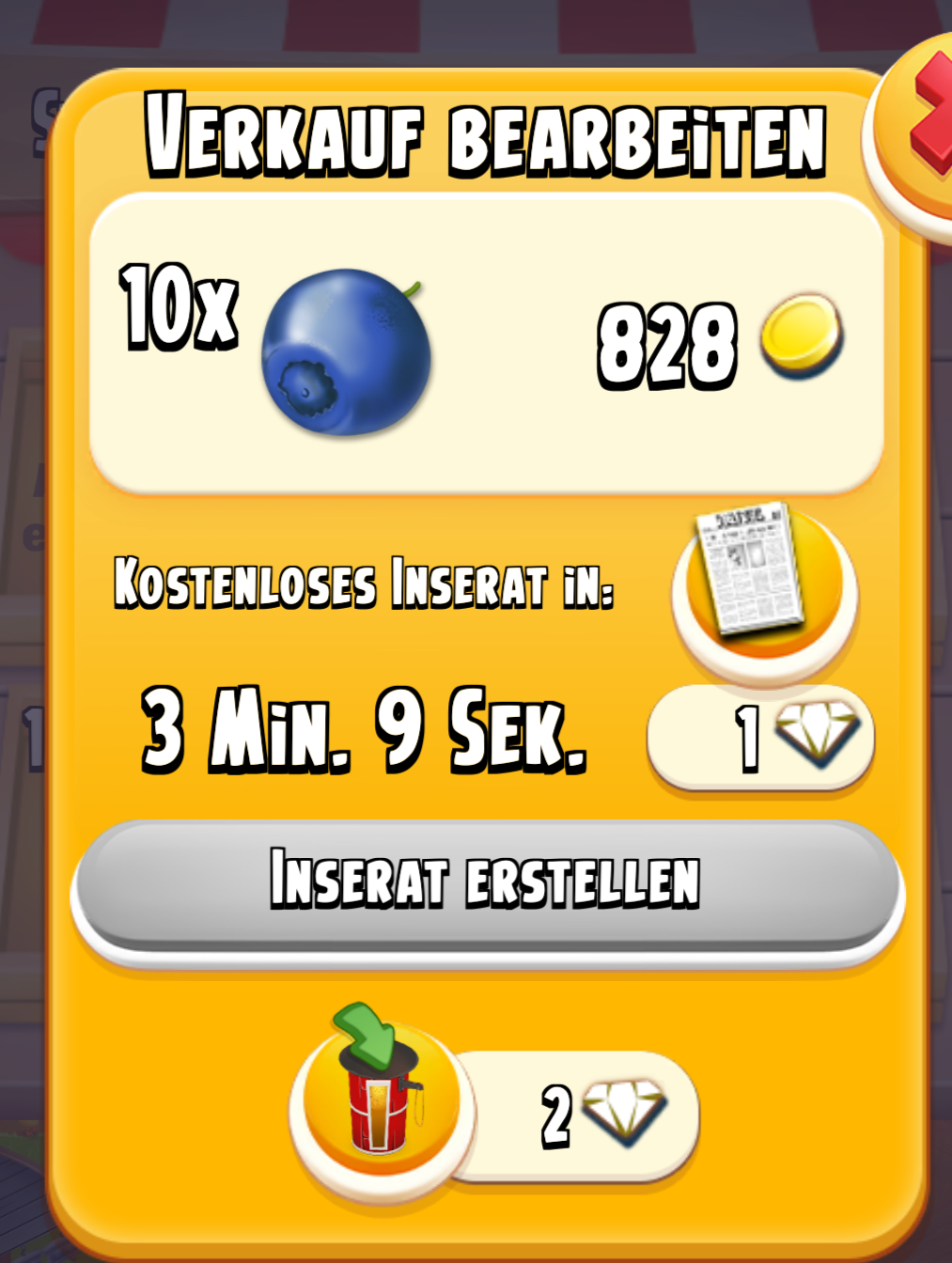Buy newspaper ad for 1 diamond
Viewport: 952px width, 1263px height.
[761, 737]
